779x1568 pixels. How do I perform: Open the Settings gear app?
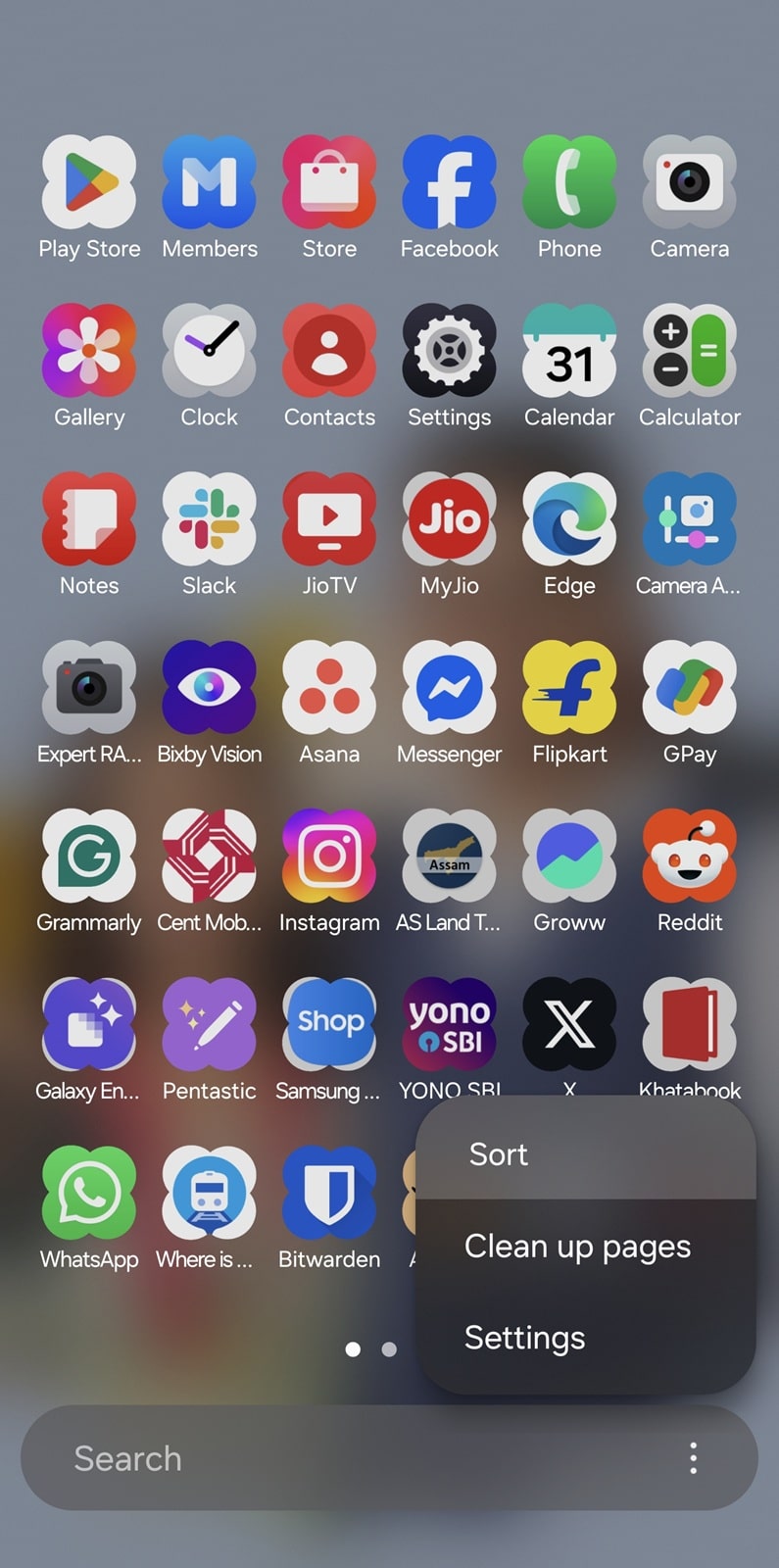pos(449,352)
